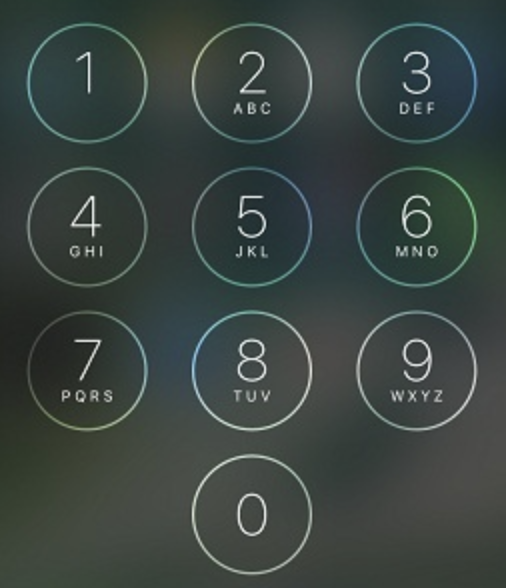Enter digit 8 (TUV)
The width and height of the screenshot is (506, 588).
[x=252, y=370]
